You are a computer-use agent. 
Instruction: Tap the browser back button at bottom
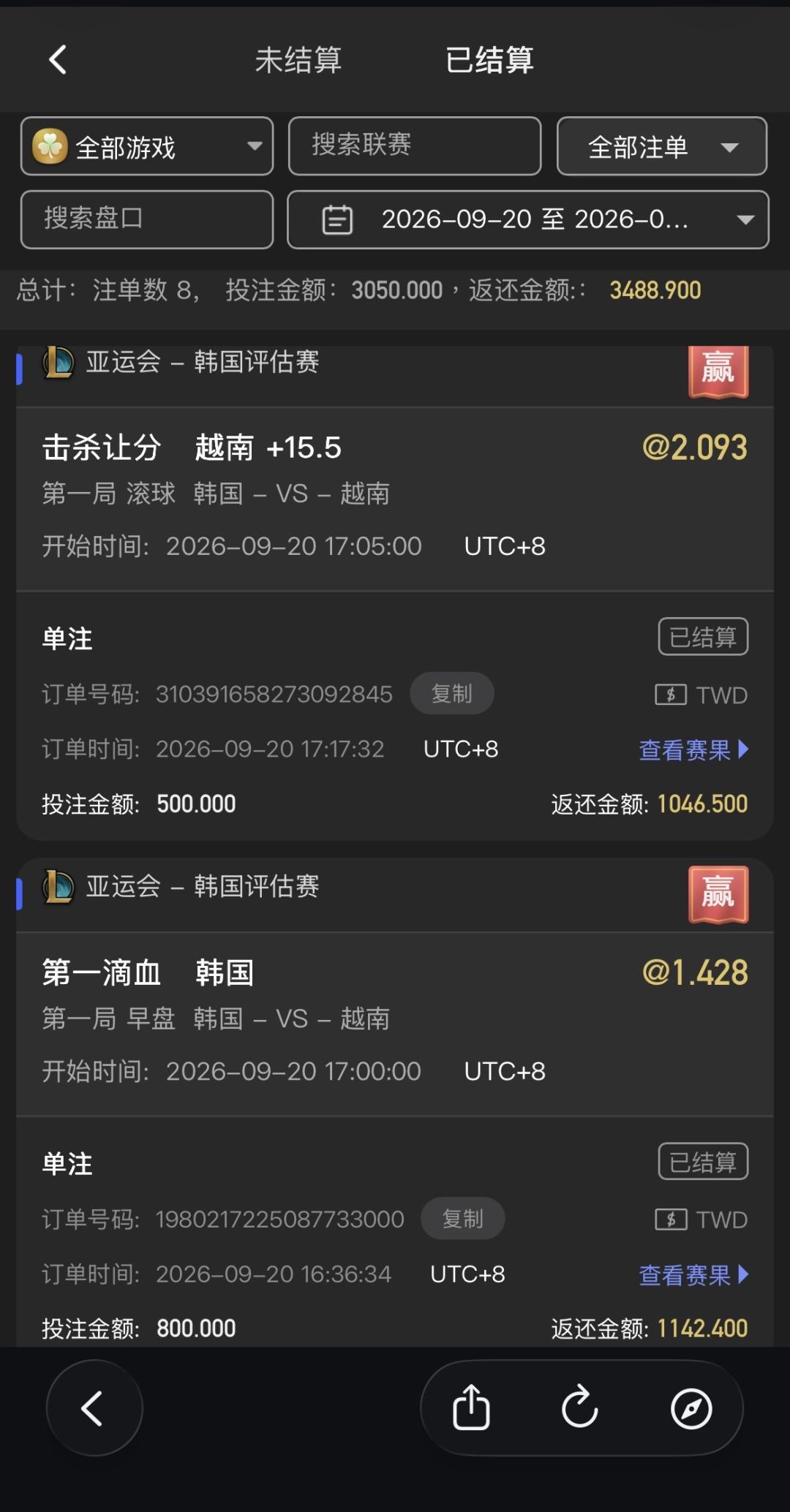[94, 1407]
